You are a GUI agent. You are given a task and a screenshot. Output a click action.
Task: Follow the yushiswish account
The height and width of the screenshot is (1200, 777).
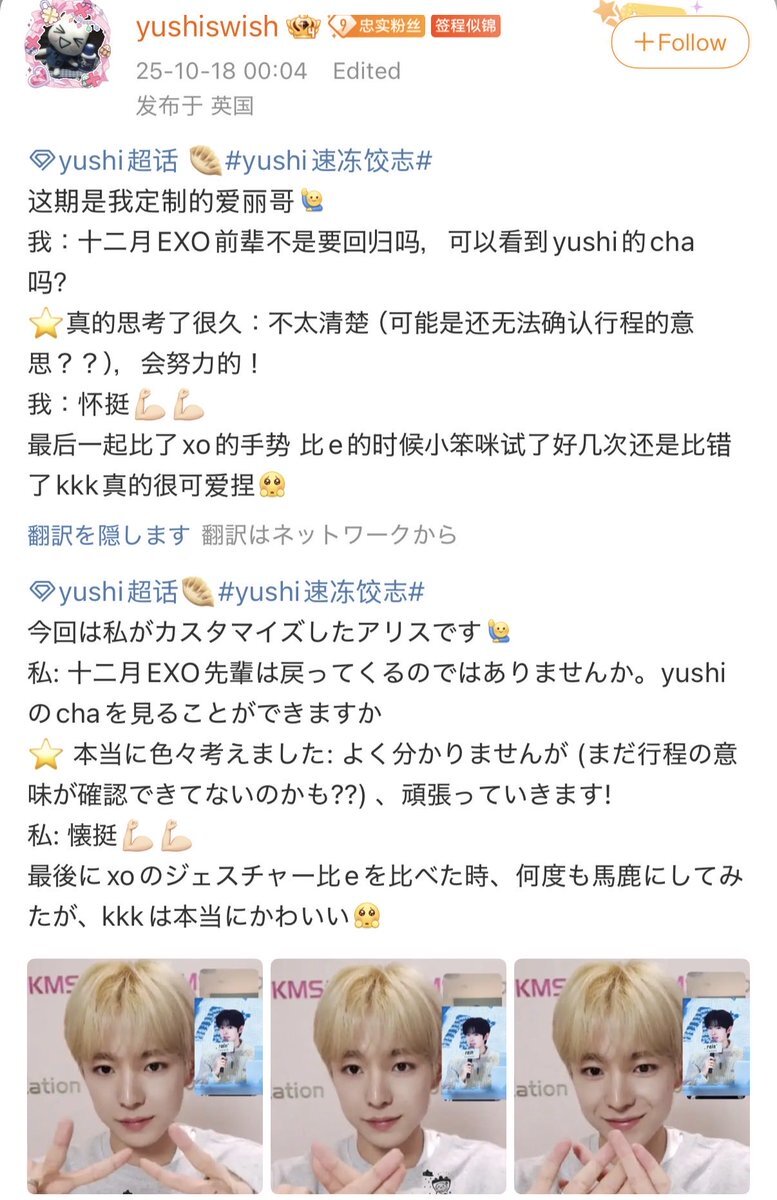tap(680, 43)
